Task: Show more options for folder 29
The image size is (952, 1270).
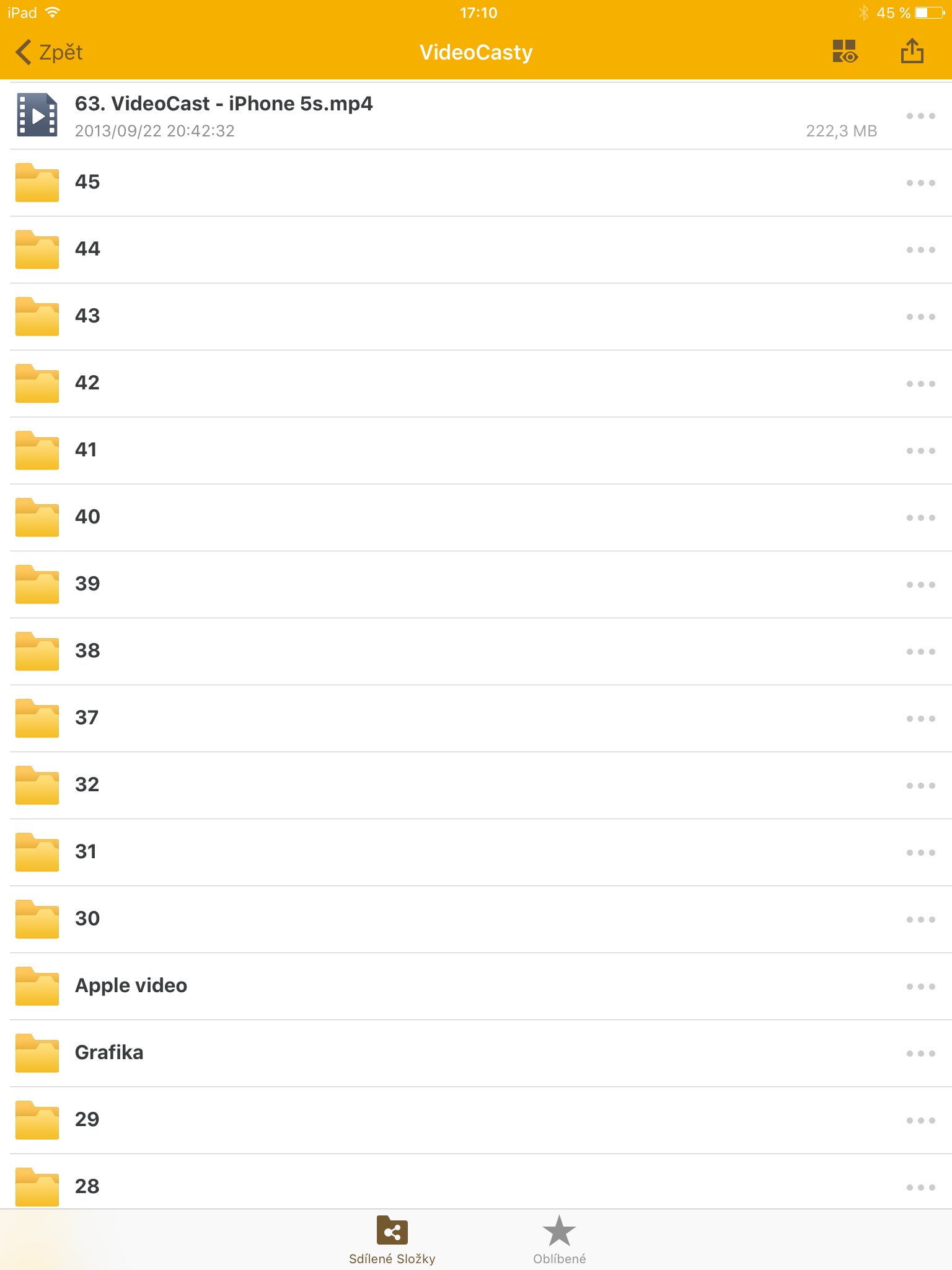Action: [920, 1121]
